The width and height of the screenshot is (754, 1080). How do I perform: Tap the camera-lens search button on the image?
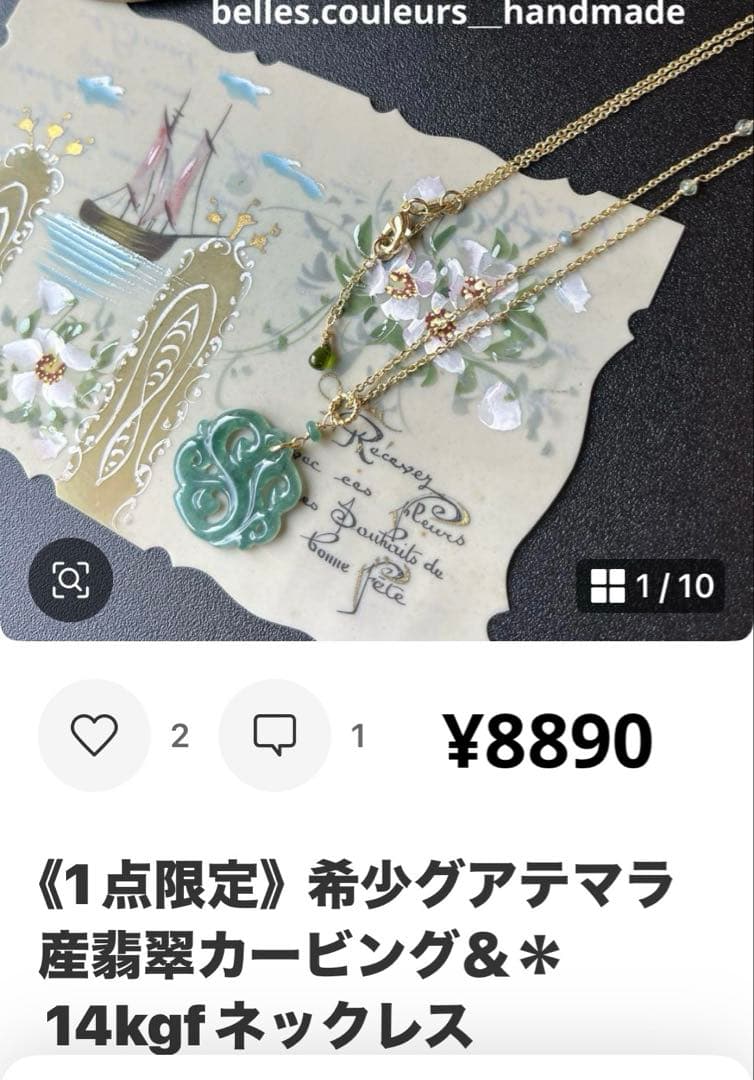coord(68,578)
